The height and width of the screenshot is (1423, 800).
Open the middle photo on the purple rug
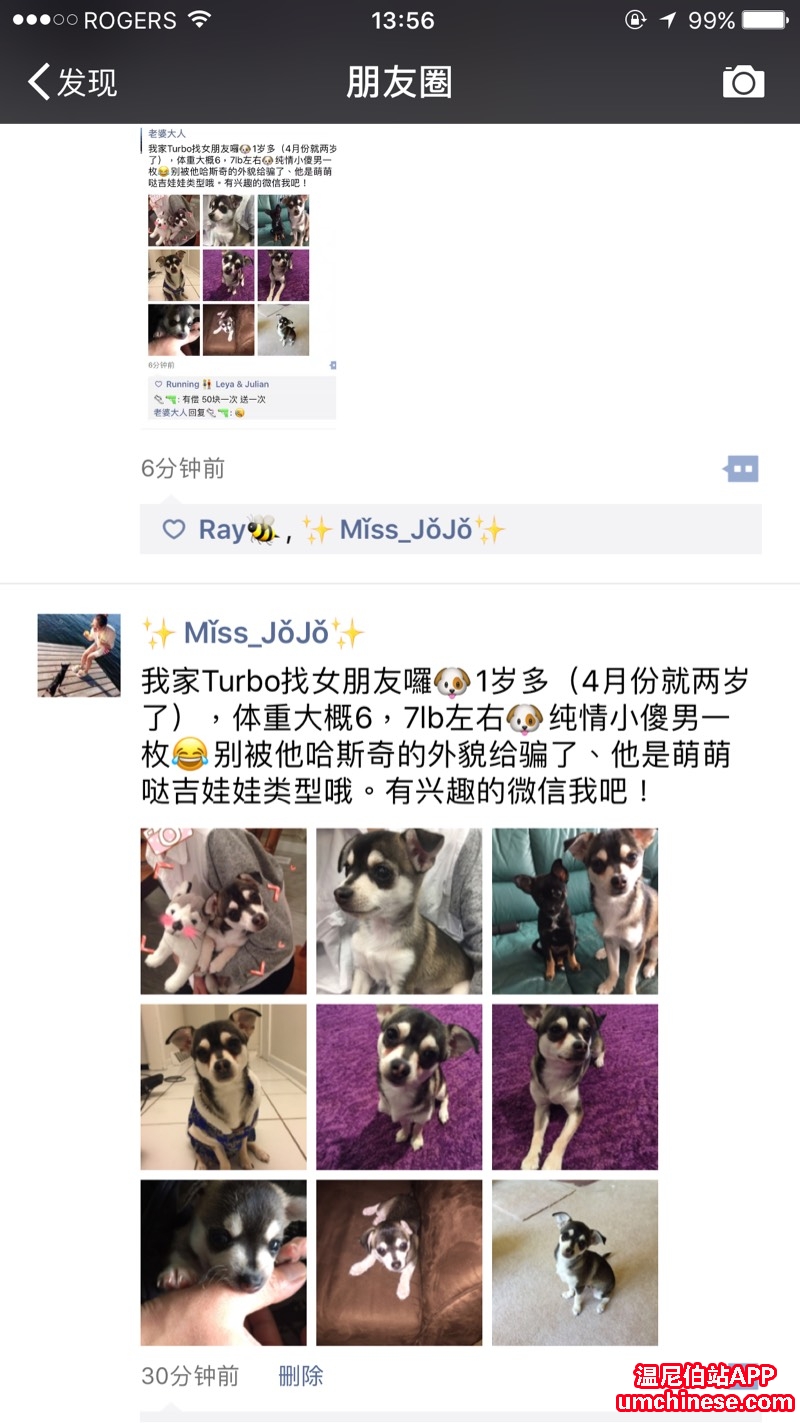point(399,1087)
